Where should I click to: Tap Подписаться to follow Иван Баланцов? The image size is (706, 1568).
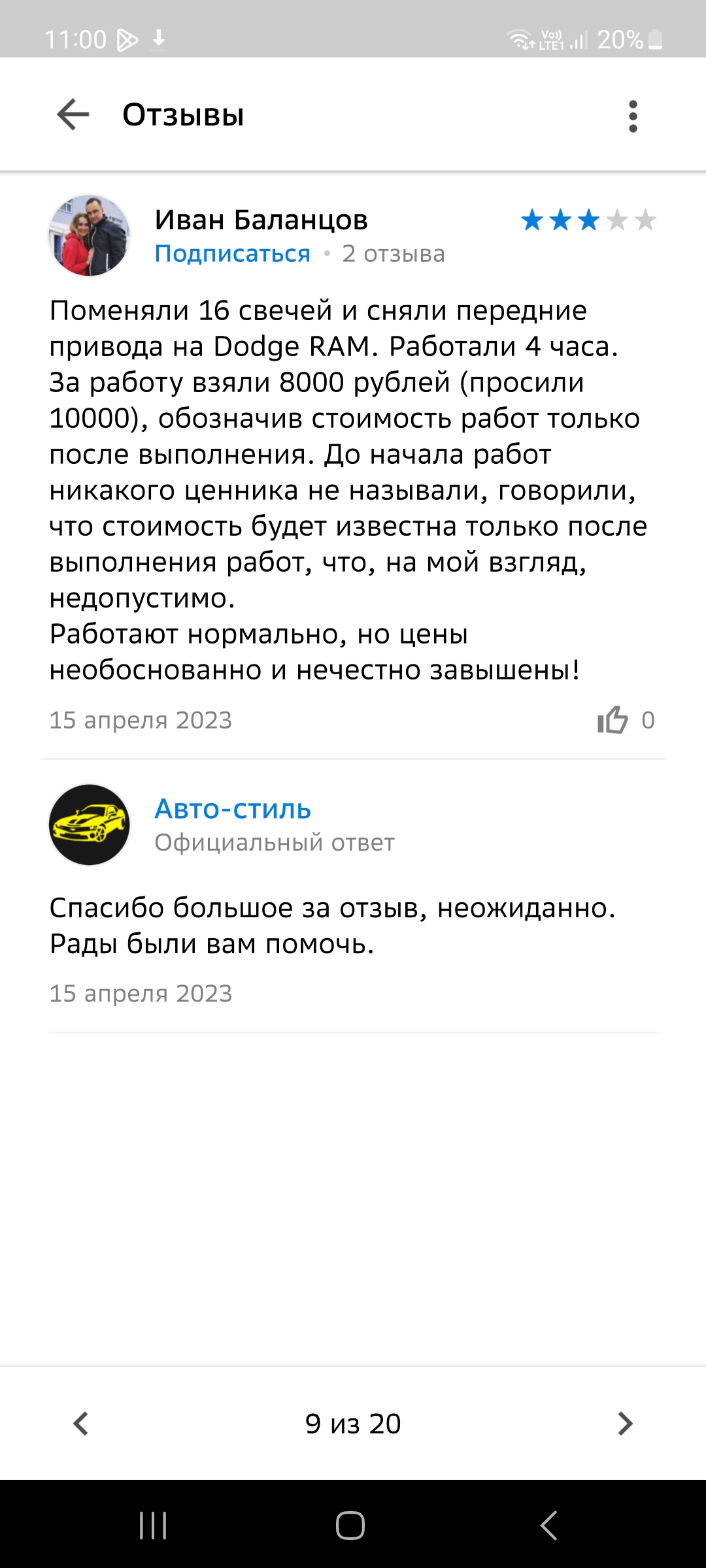[232, 253]
